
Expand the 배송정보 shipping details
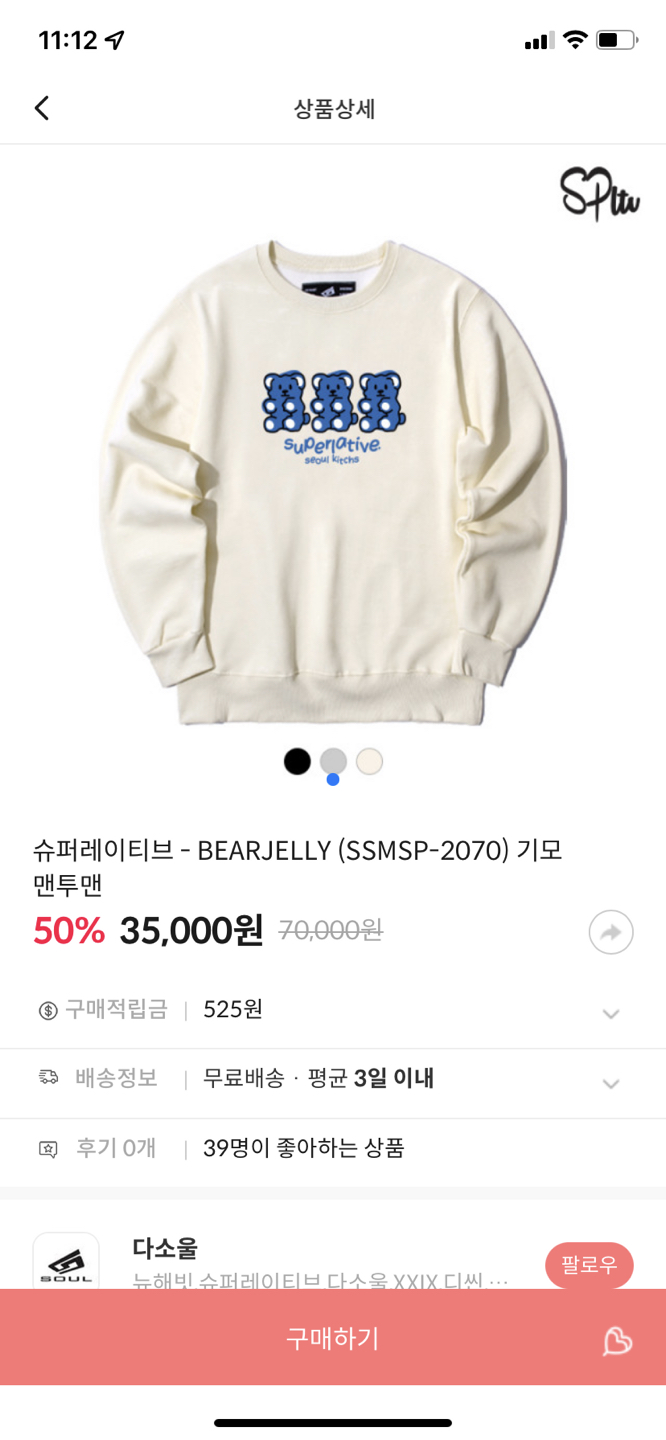click(x=611, y=1083)
